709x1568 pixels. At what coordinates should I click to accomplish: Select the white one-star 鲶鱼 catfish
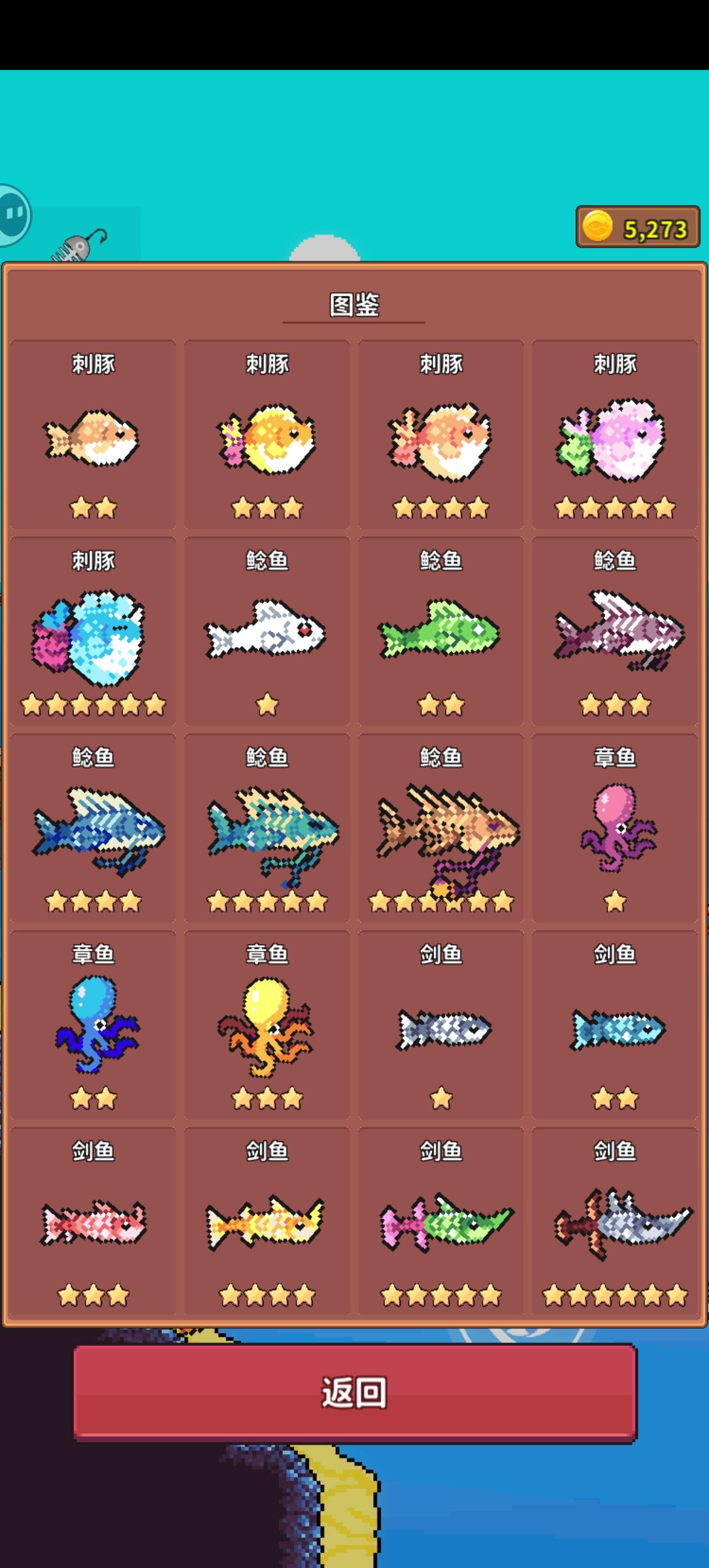pyautogui.click(x=265, y=633)
